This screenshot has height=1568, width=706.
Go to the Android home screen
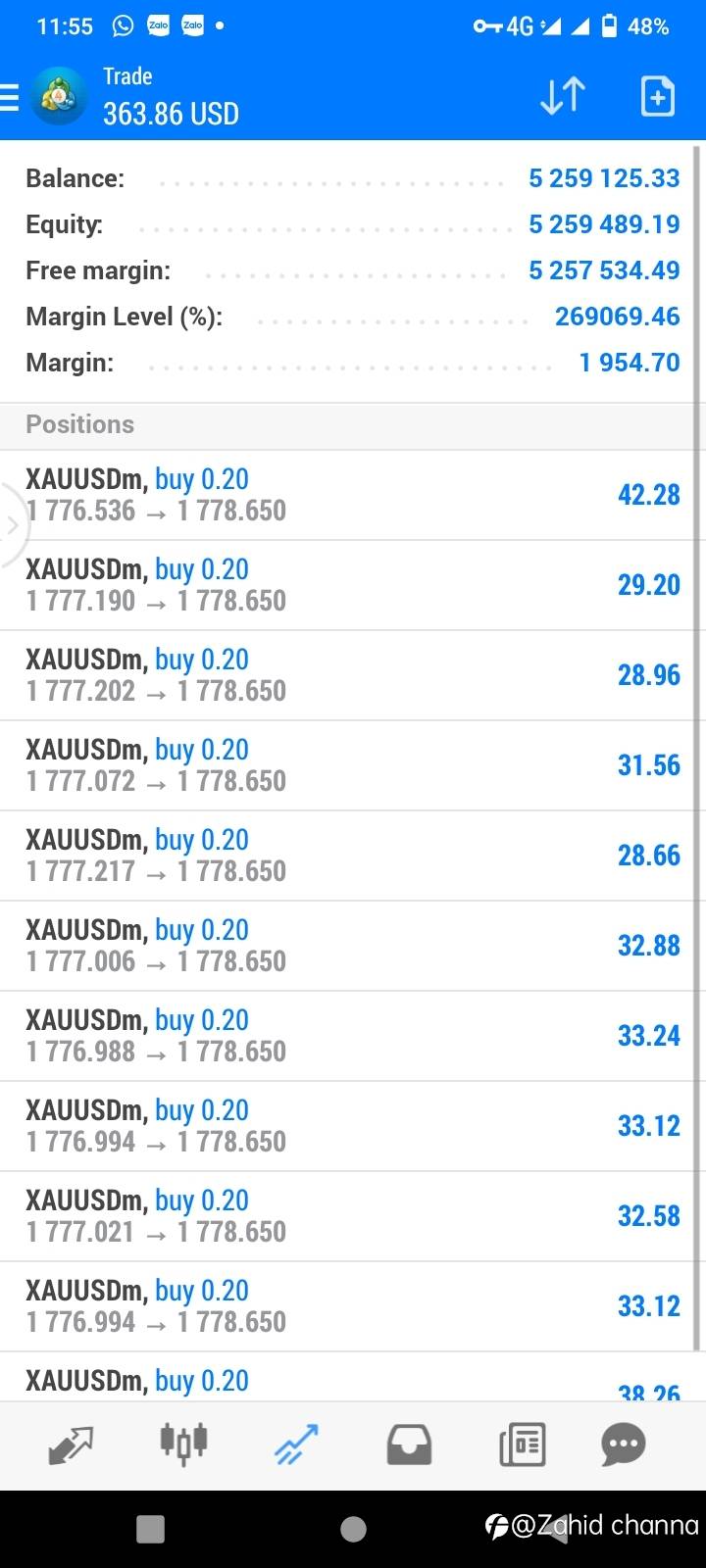(x=353, y=1529)
